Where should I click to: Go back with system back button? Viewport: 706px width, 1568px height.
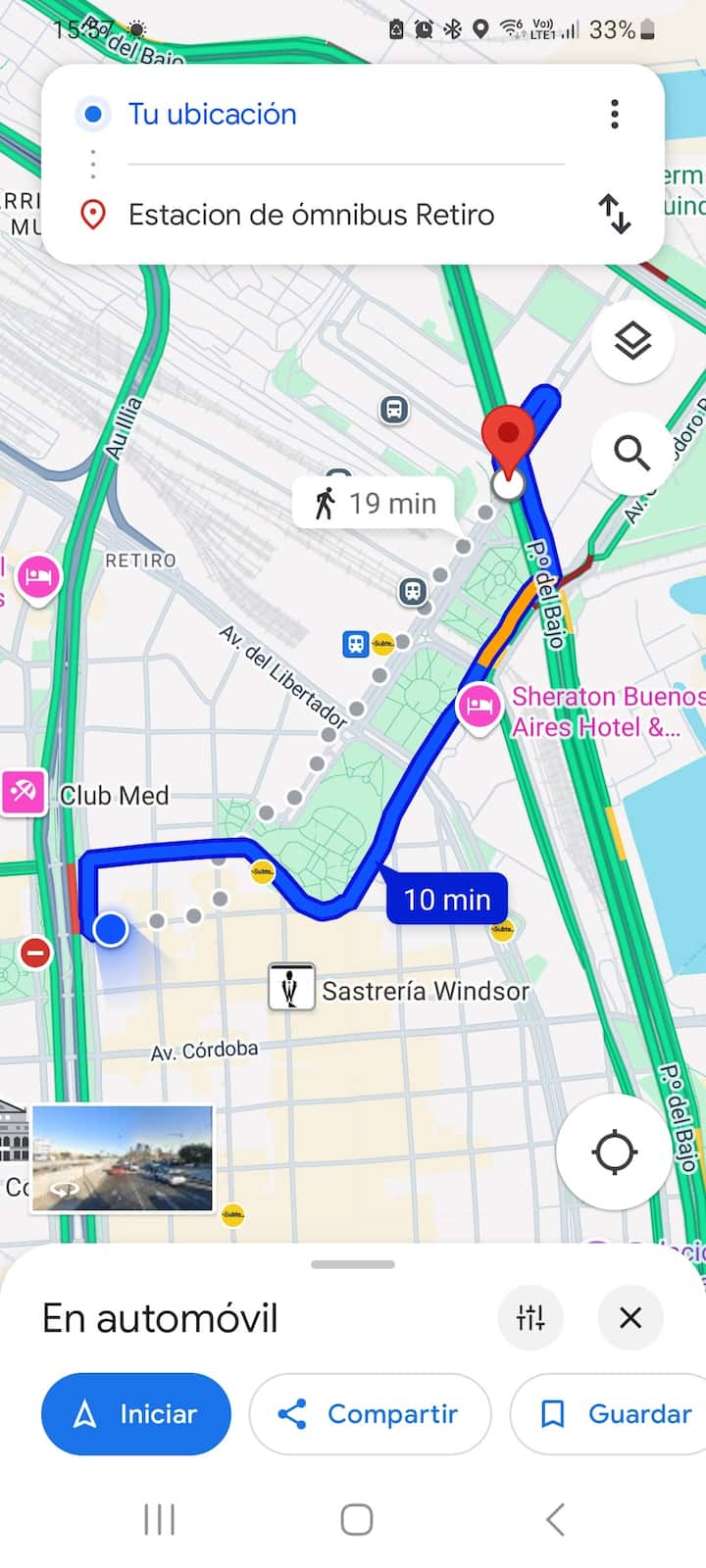click(555, 1520)
